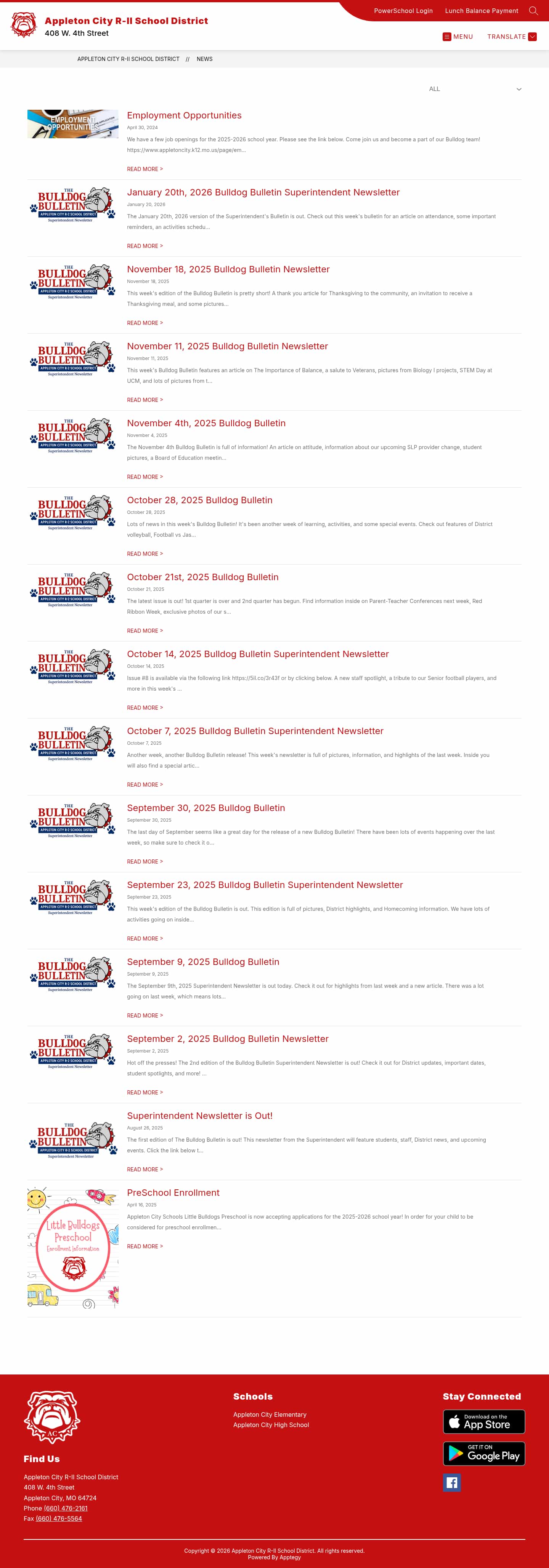Read more on September 30, 2025 Bulletin
The width and height of the screenshot is (549, 1568).
[144, 861]
